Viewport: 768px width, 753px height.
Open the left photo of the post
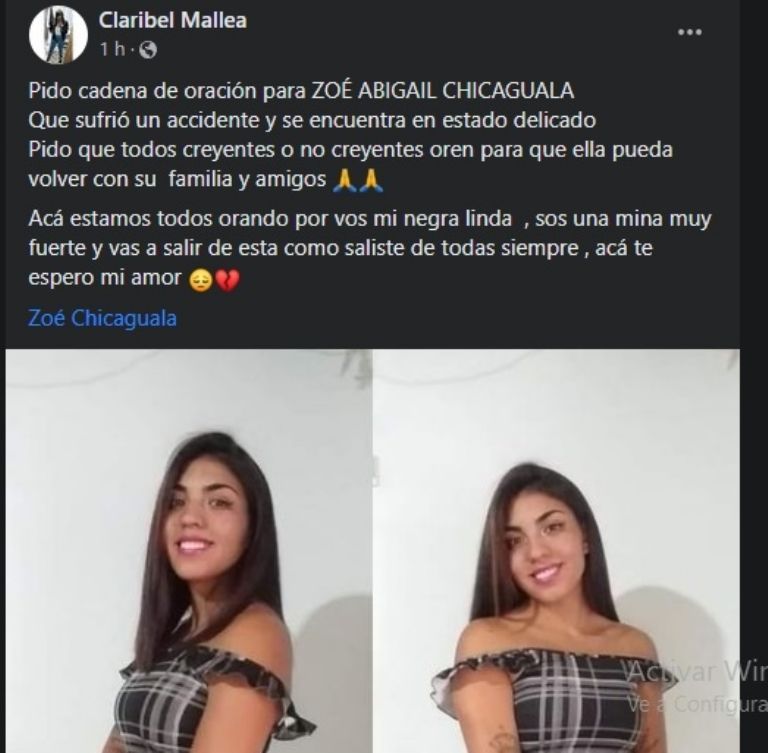188,550
